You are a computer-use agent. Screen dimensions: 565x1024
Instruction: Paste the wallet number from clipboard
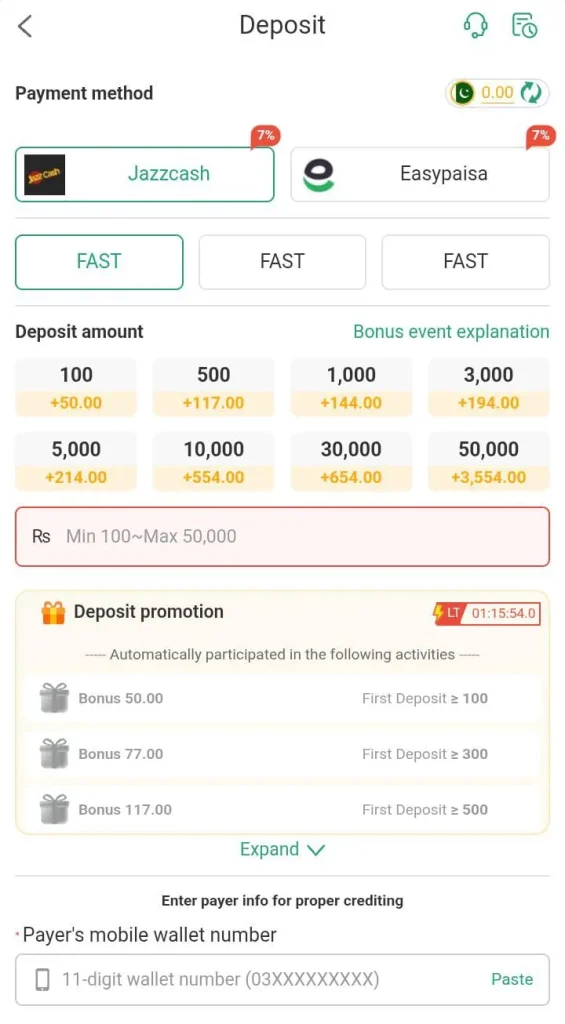512,980
